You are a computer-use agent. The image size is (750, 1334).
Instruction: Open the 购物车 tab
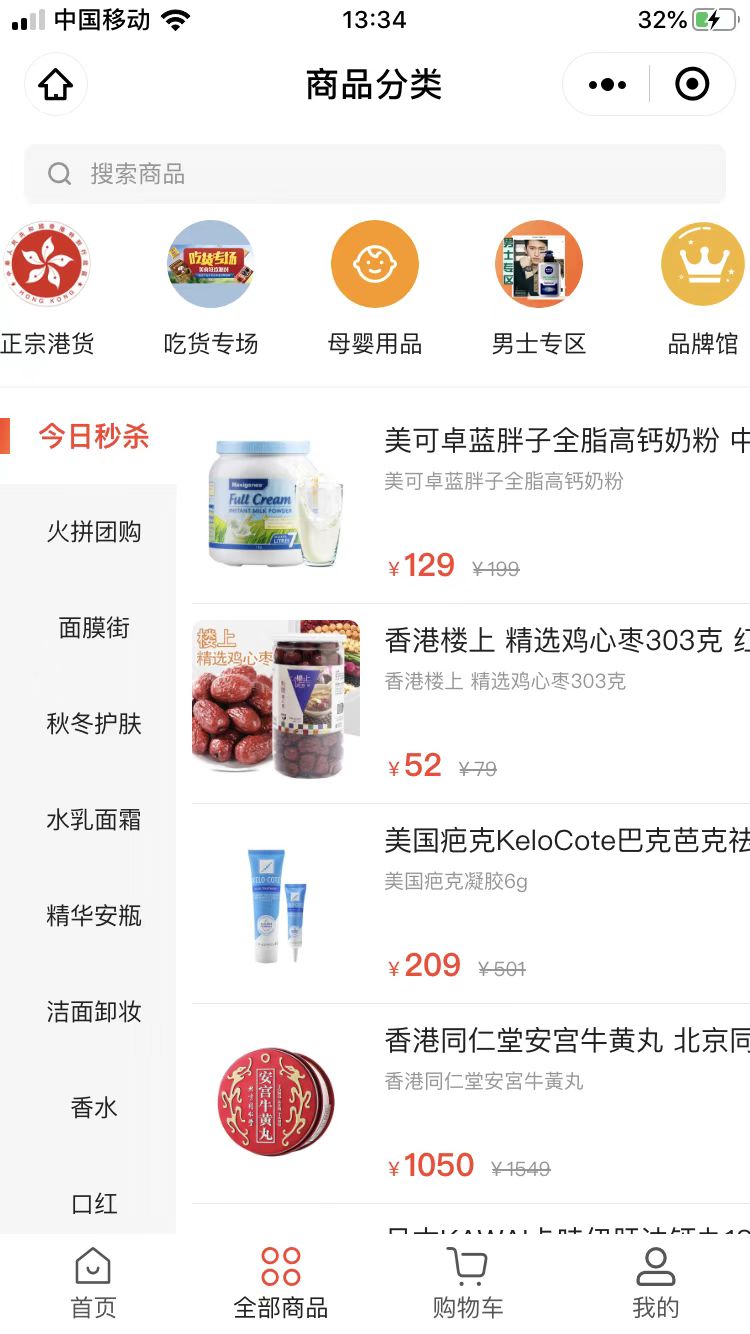pyautogui.click(x=468, y=1283)
